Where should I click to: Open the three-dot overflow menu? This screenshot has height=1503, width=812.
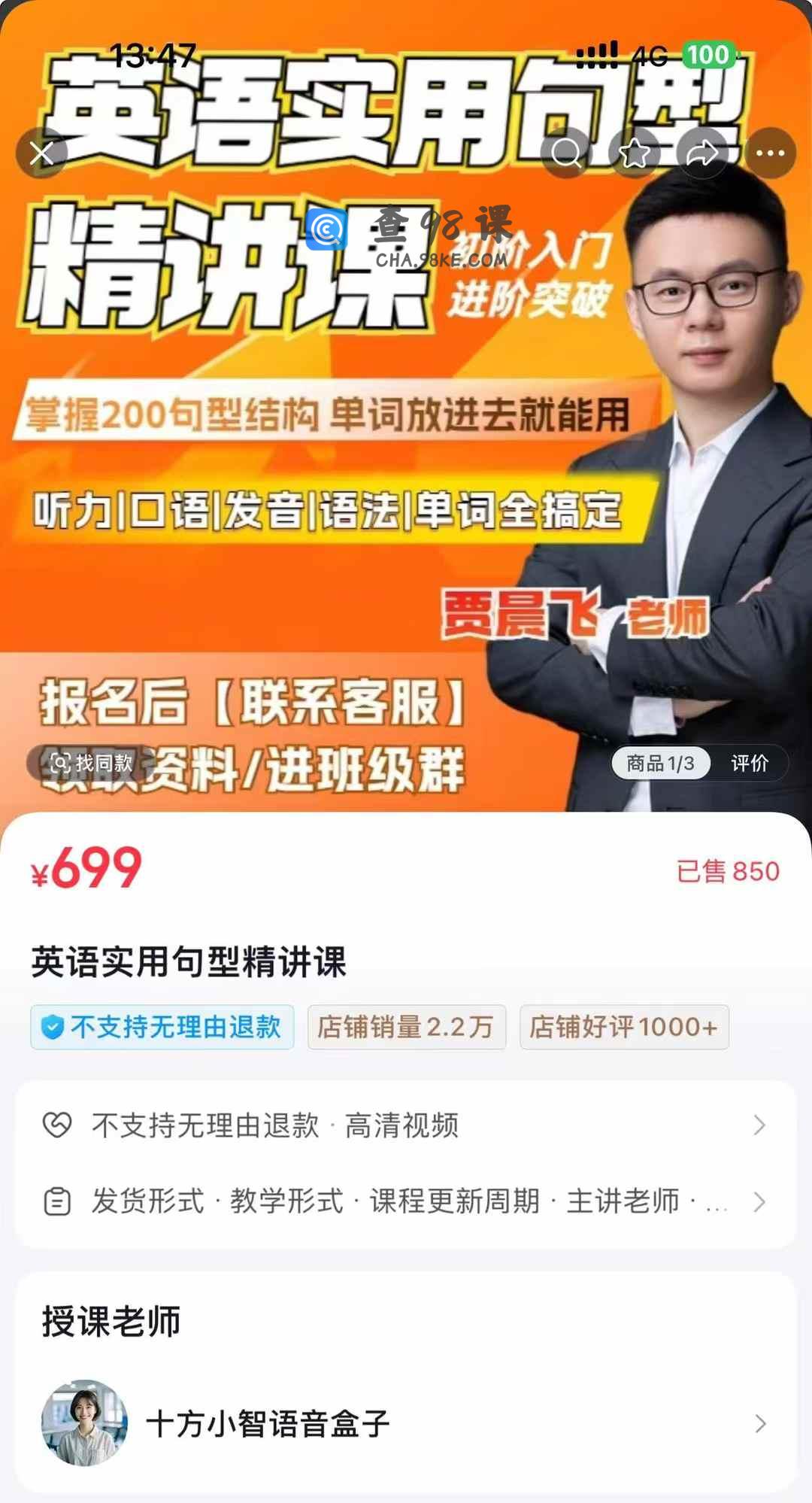770,153
